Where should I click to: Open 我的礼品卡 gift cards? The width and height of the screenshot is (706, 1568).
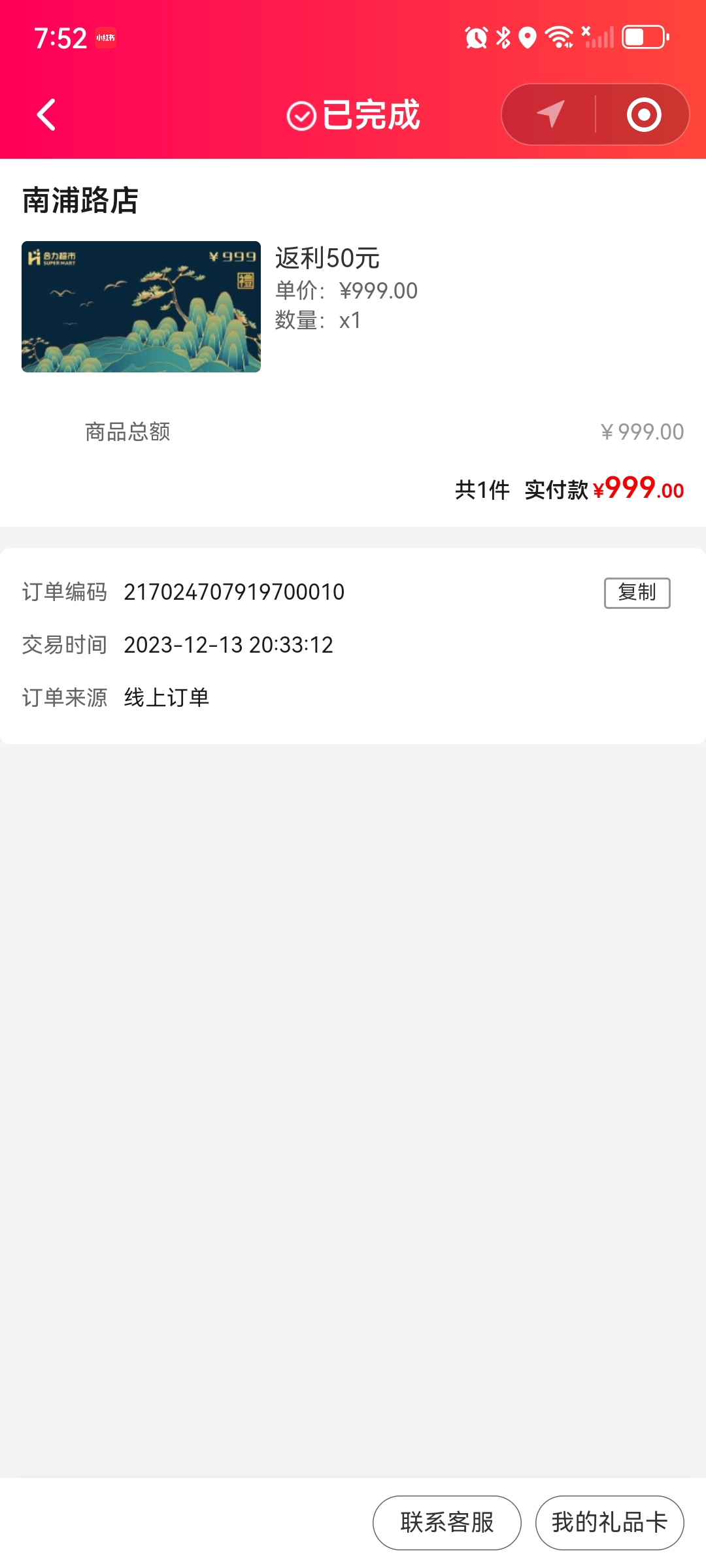click(x=609, y=1522)
